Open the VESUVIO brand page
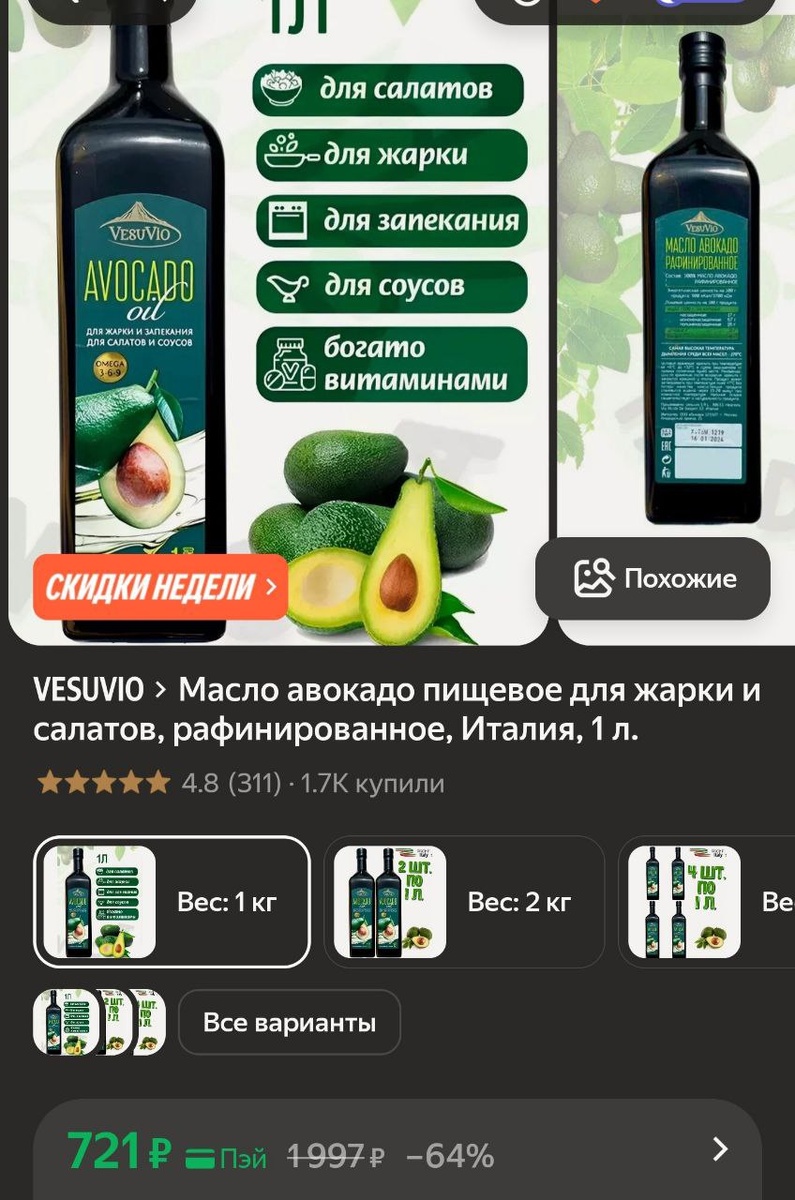Viewport: 795px width, 1200px height. click(x=90, y=690)
